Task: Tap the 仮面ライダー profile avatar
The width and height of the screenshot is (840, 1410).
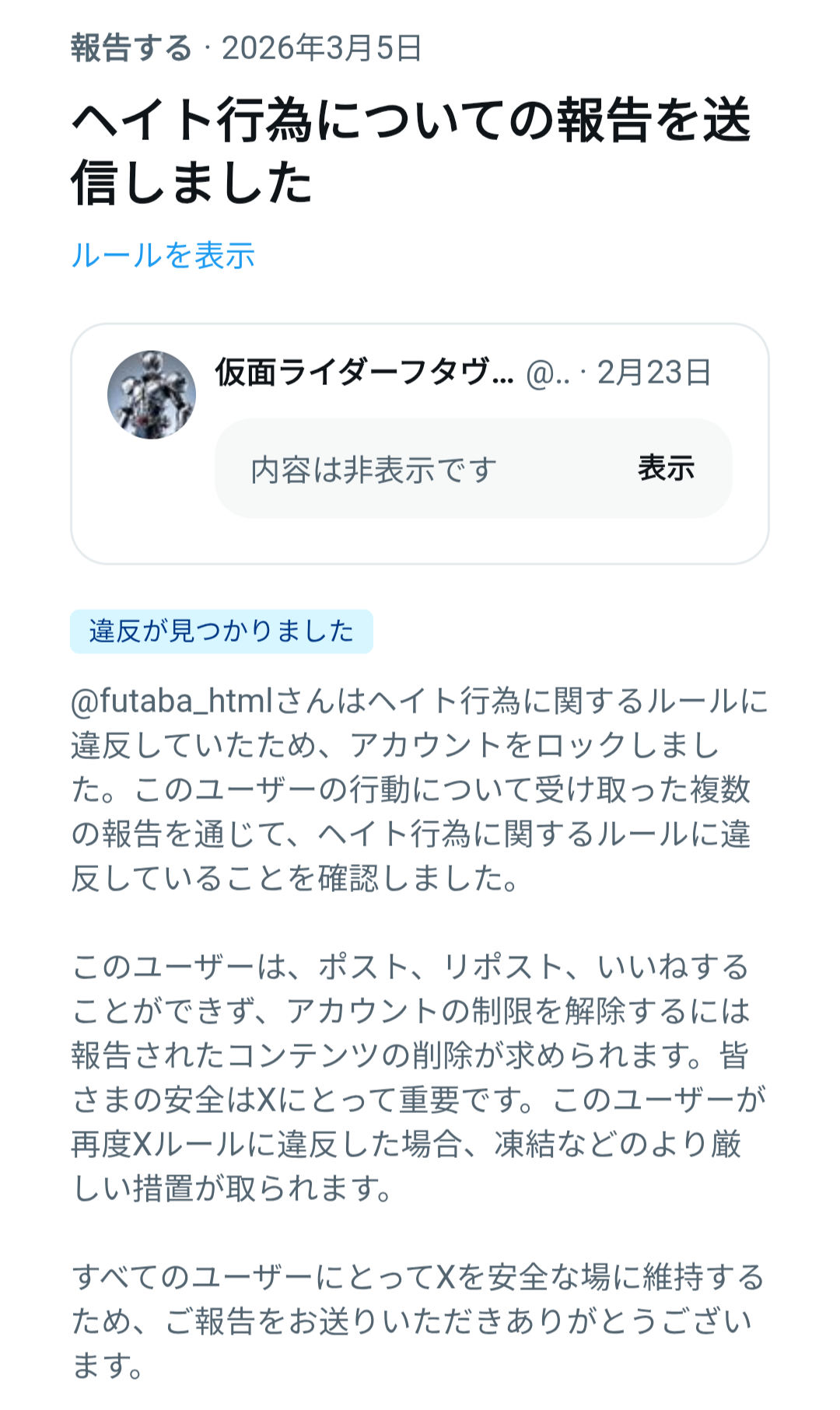Action: (x=152, y=395)
